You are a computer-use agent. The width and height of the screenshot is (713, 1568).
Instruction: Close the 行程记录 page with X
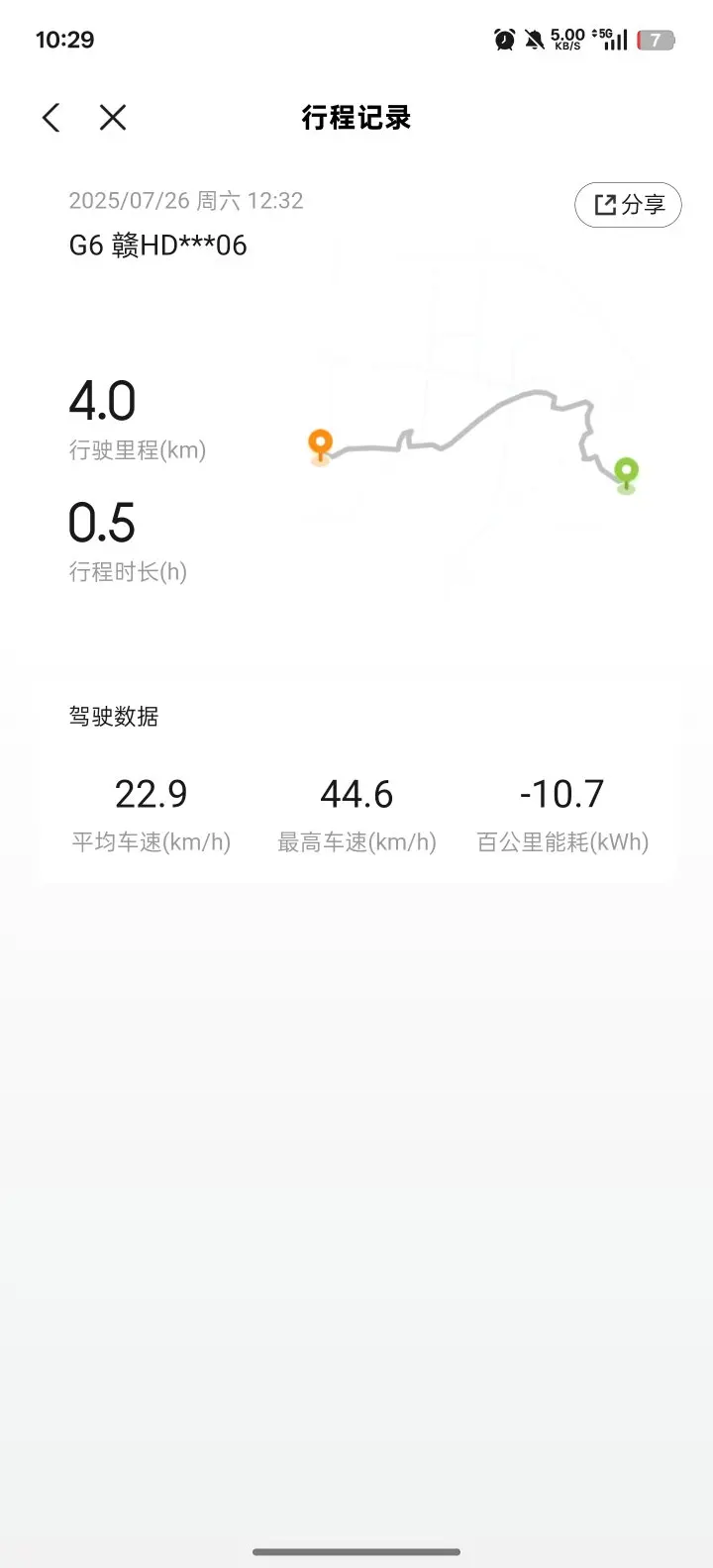coord(113,118)
